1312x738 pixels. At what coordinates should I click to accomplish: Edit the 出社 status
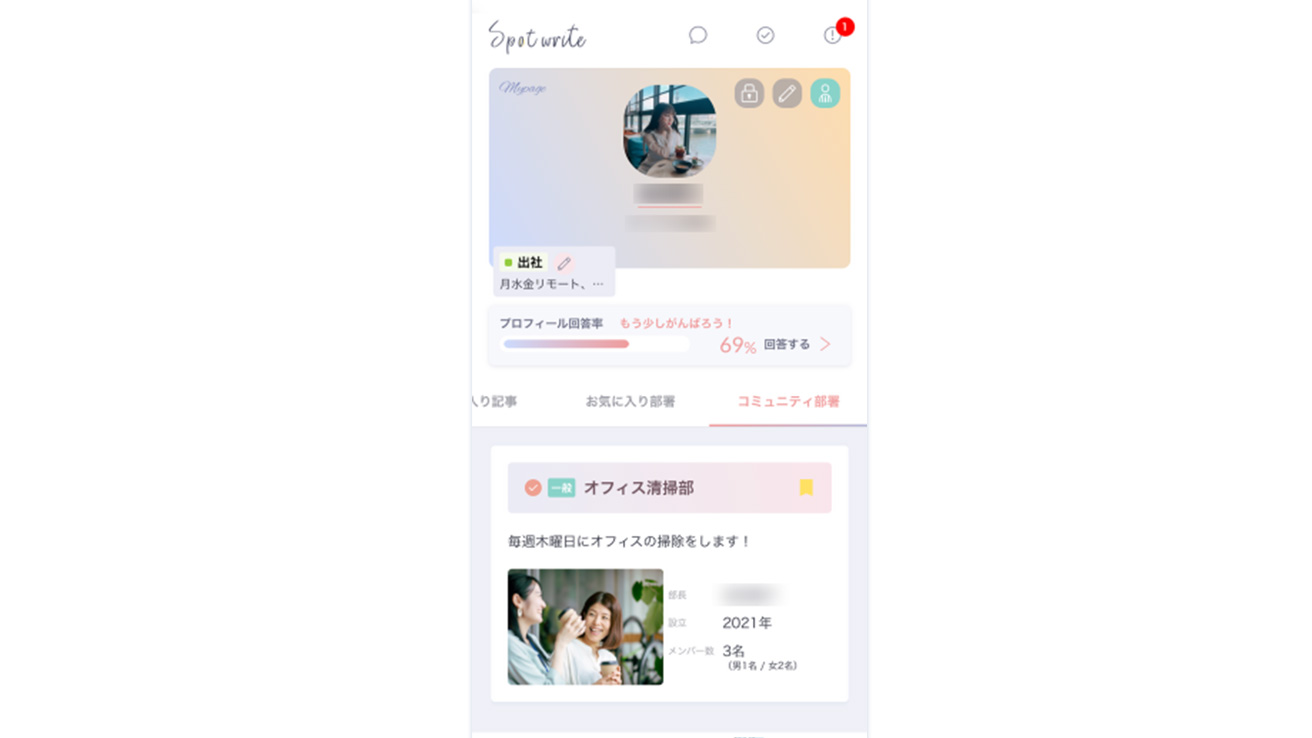click(x=564, y=263)
